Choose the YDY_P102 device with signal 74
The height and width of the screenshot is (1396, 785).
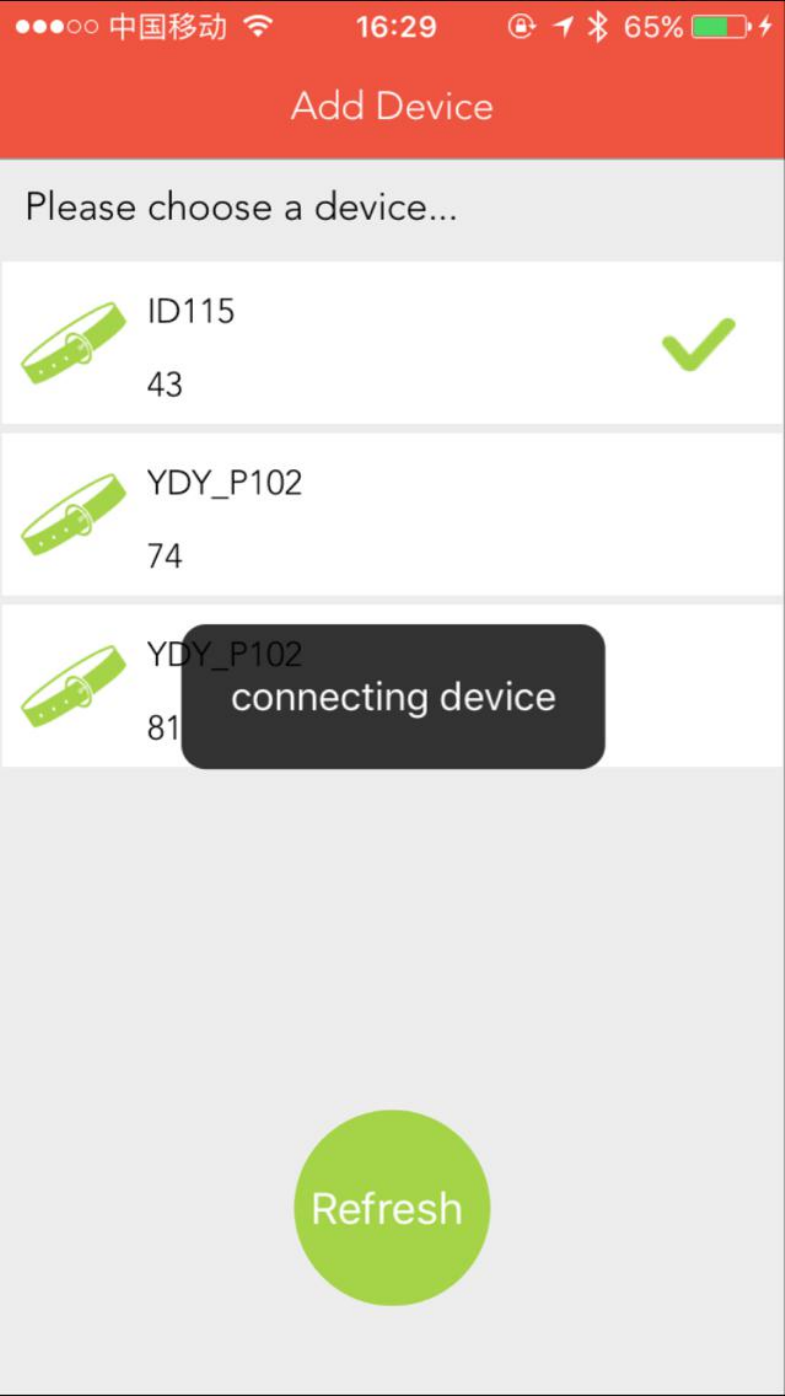click(392, 515)
